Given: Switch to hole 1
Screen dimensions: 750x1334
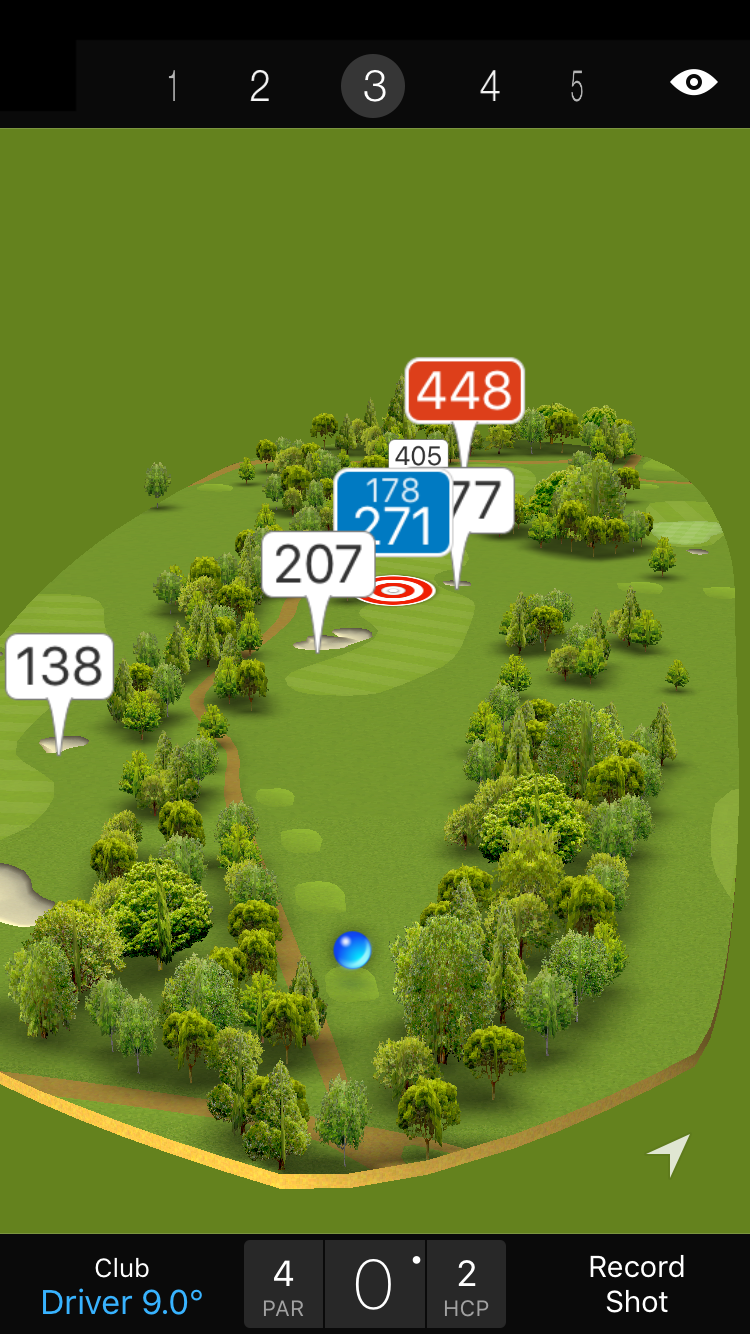Looking at the screenshot, I should point(173,86).
